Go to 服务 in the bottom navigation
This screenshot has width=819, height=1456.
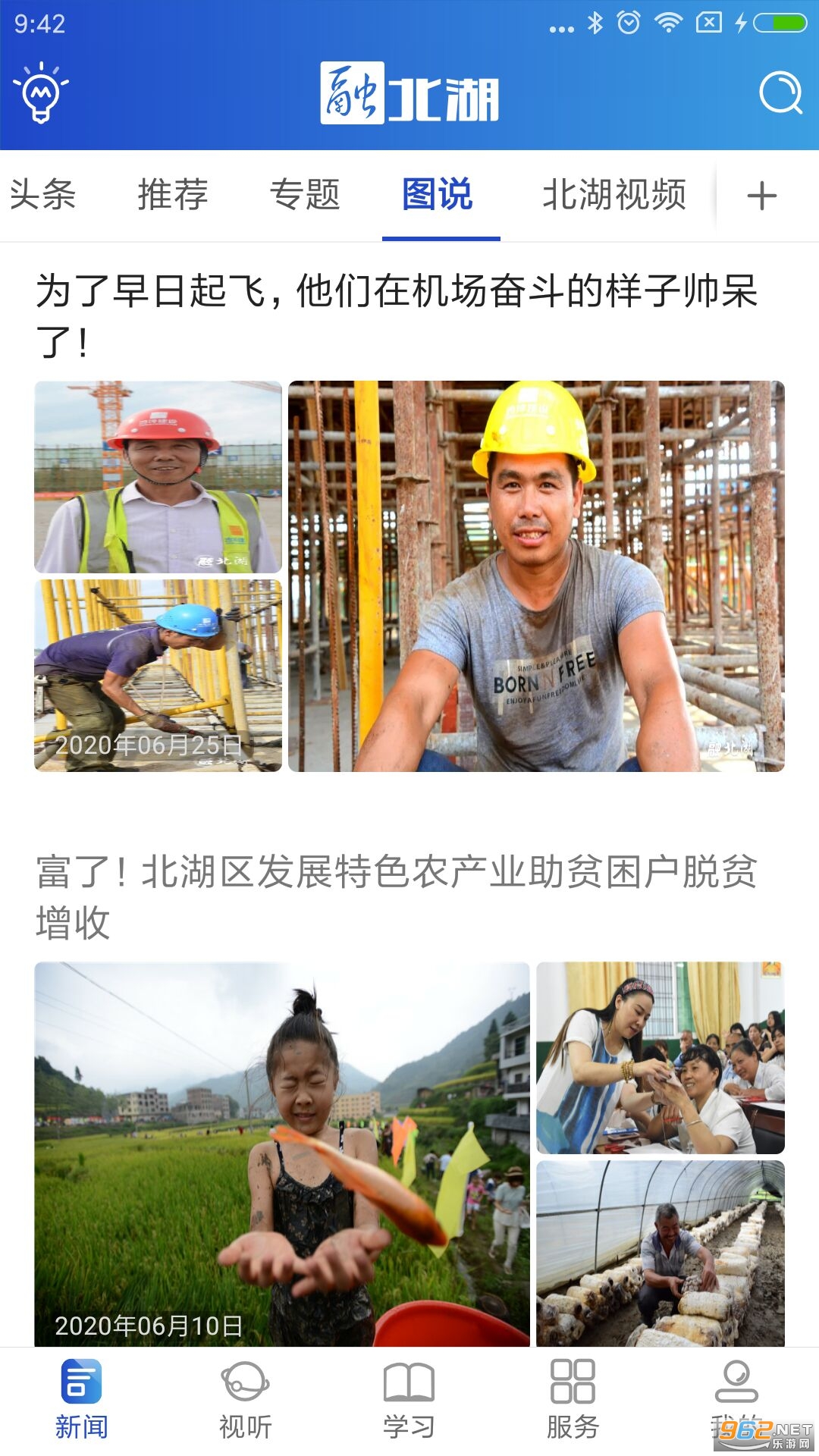click(x=573, y=1400)
